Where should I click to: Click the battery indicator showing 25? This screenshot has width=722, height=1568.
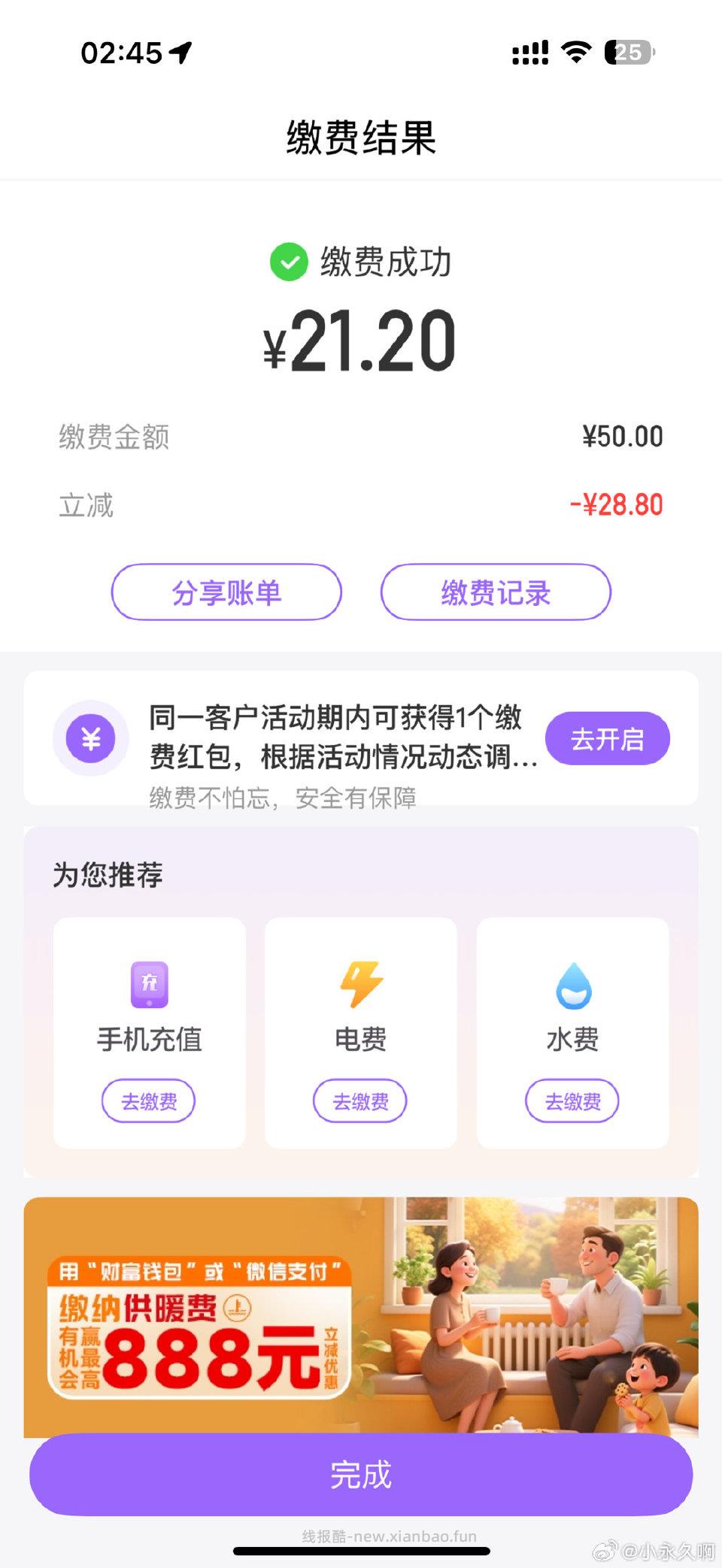point(629,50)
